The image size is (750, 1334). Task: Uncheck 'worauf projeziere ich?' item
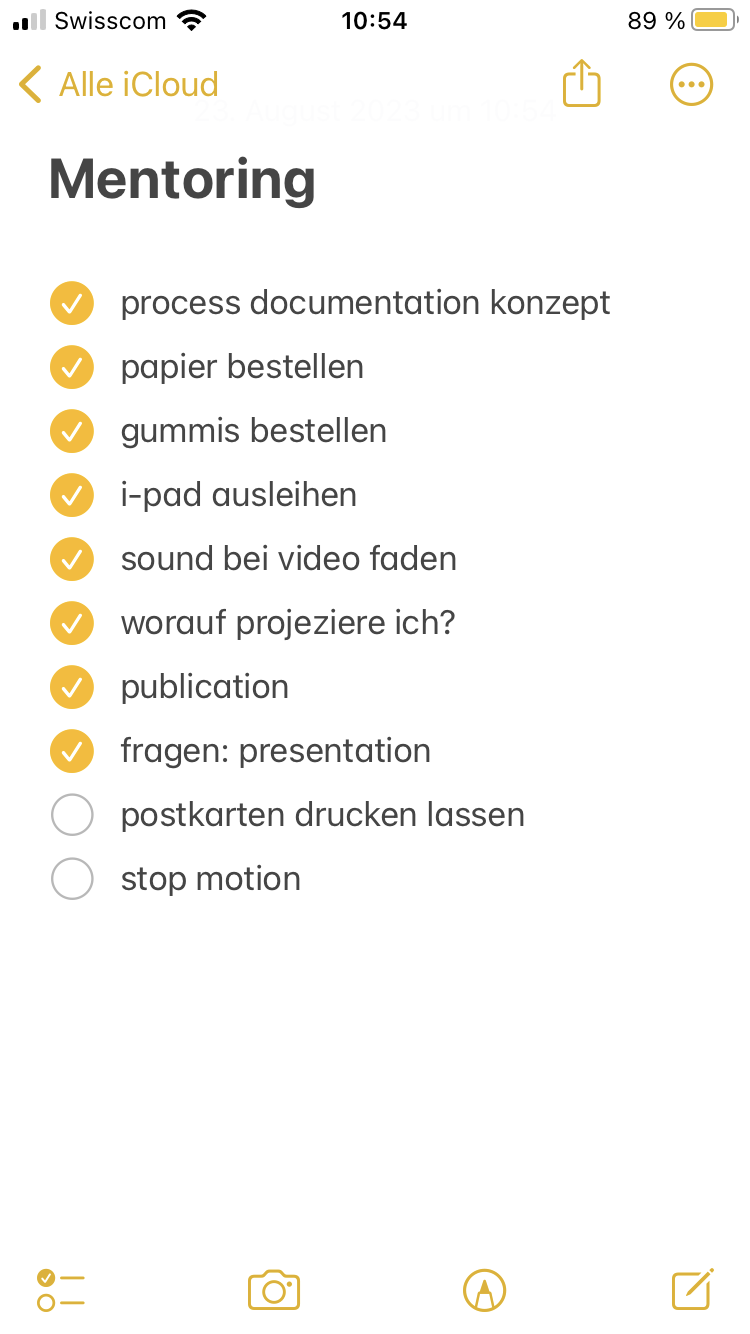coord(72,624)
